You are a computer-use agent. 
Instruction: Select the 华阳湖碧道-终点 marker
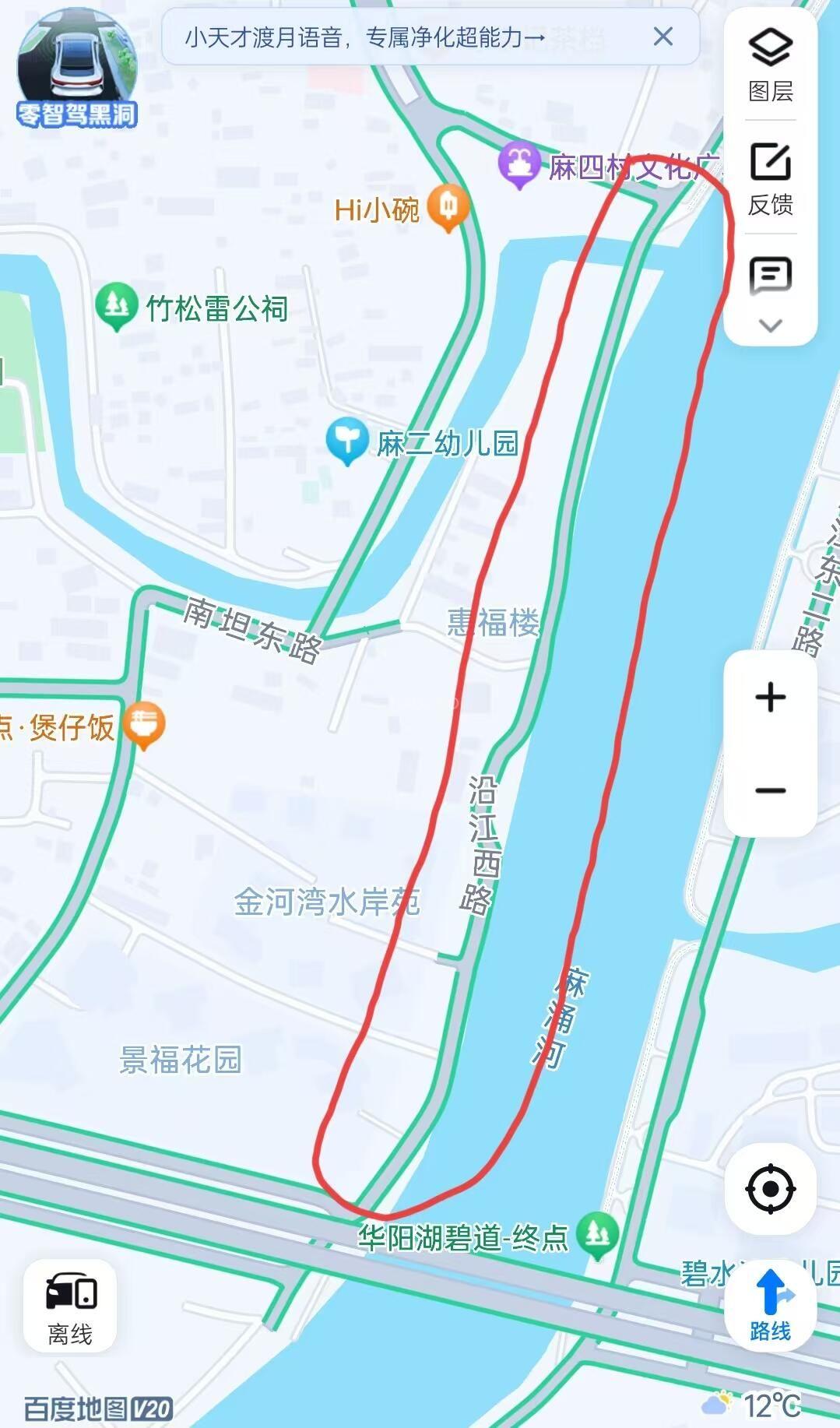click(x=597, y=1233)
